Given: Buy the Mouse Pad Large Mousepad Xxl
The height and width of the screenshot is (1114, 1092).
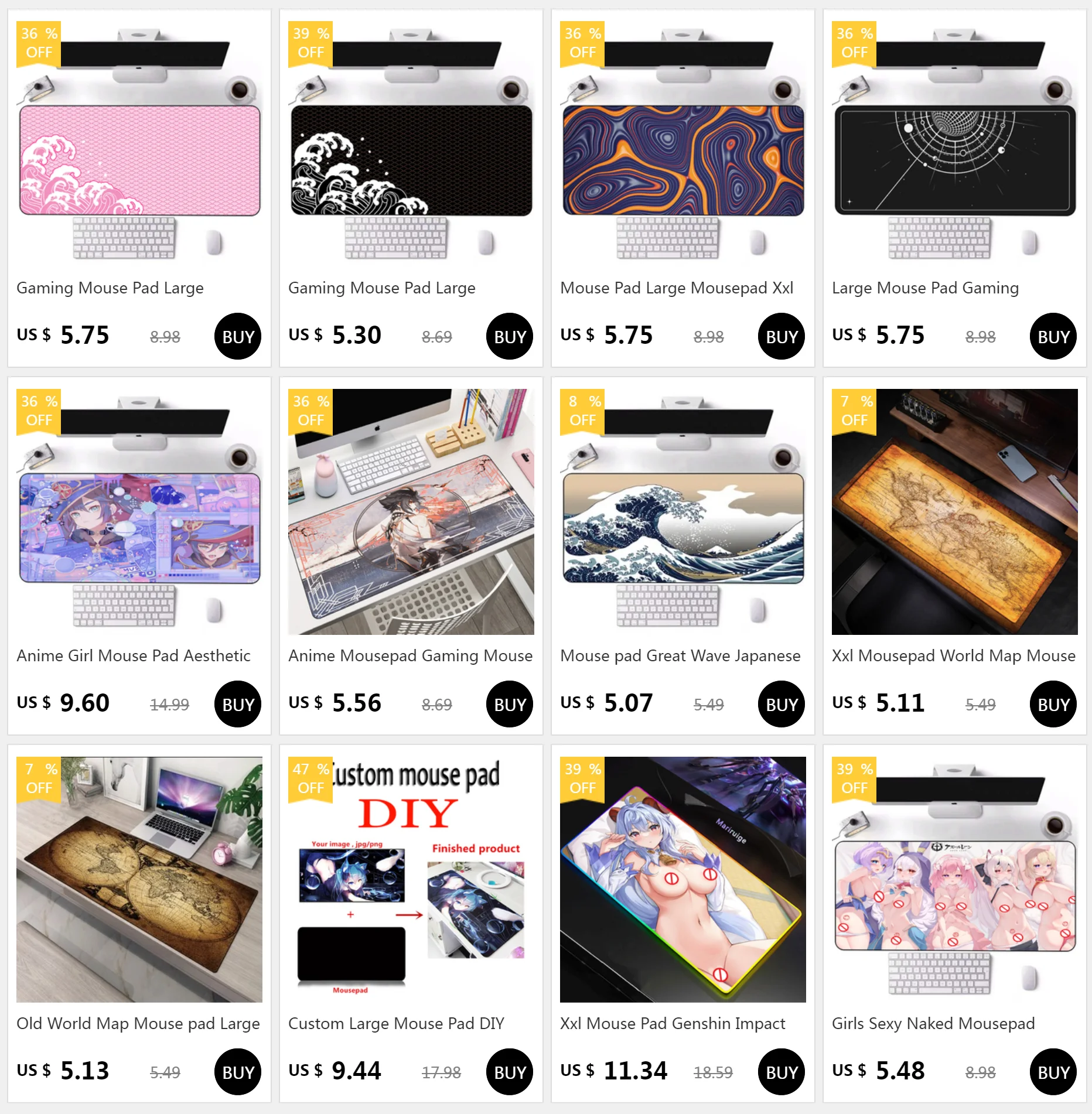Looking at the screenshot, I should tap(782, 336).
